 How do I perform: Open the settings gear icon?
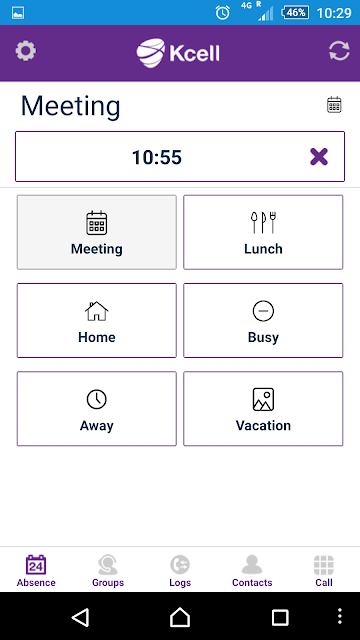pyautogui.click(x=26, y=52)
